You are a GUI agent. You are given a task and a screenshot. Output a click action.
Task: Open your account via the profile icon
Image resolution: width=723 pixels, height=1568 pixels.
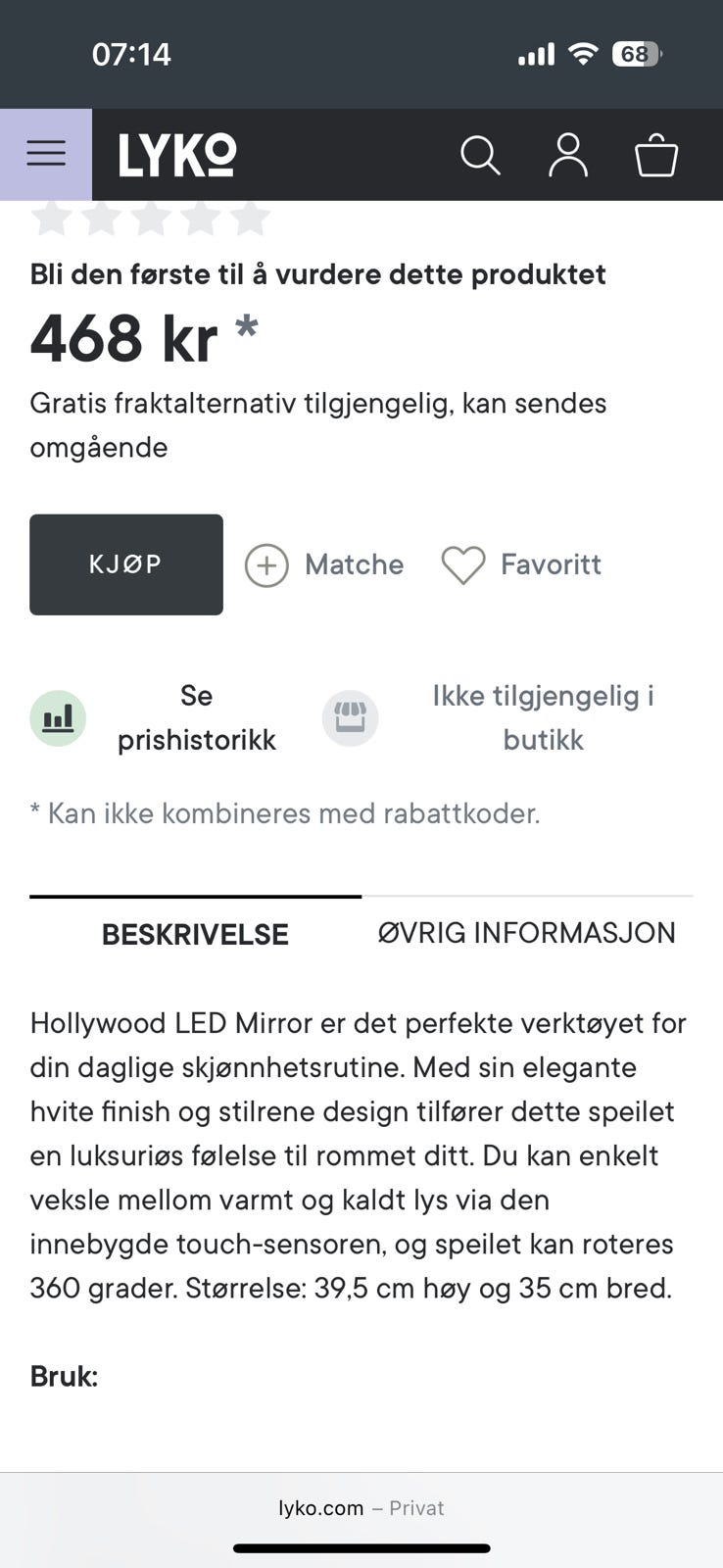click(567, 154)
